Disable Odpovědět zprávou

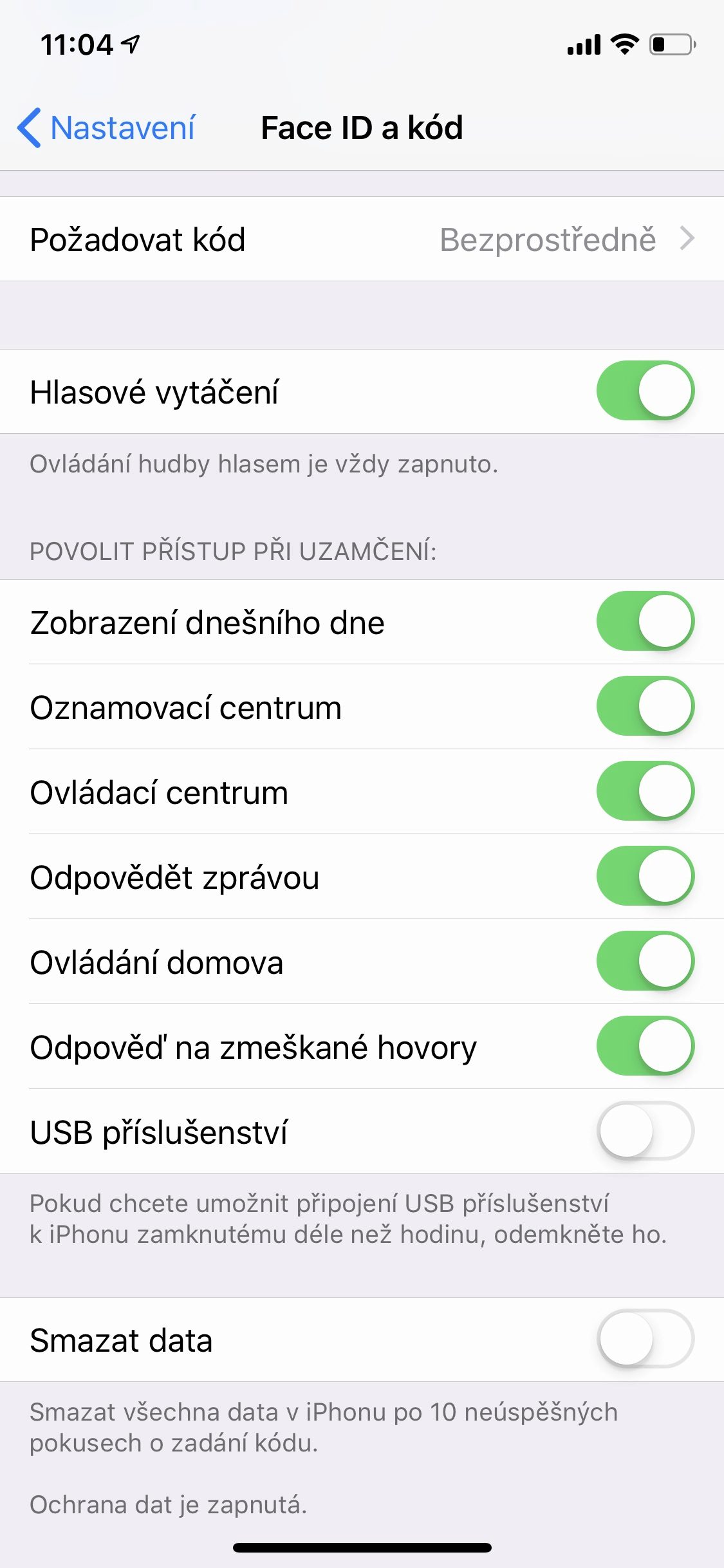coord(645,876)
